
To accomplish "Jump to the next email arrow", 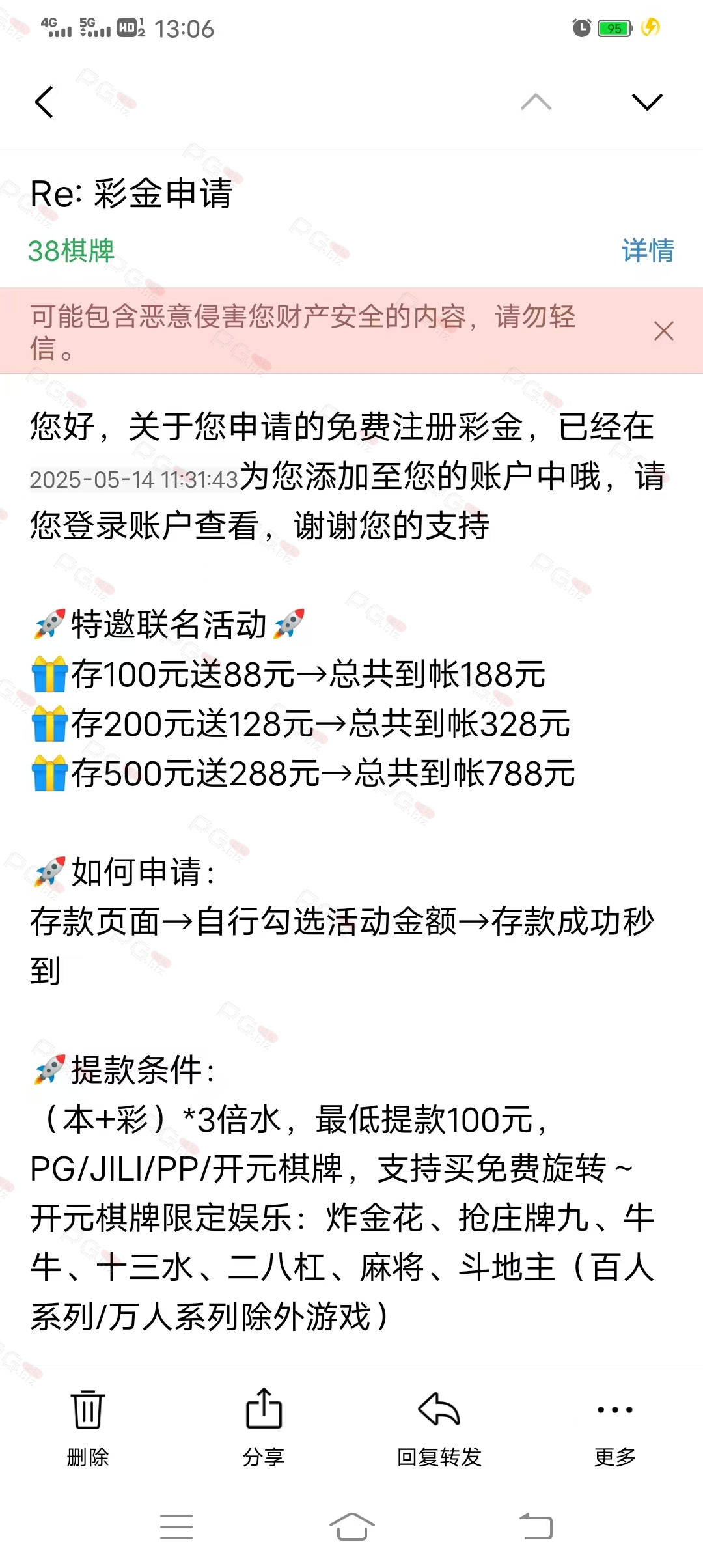I will click(647, 102).
